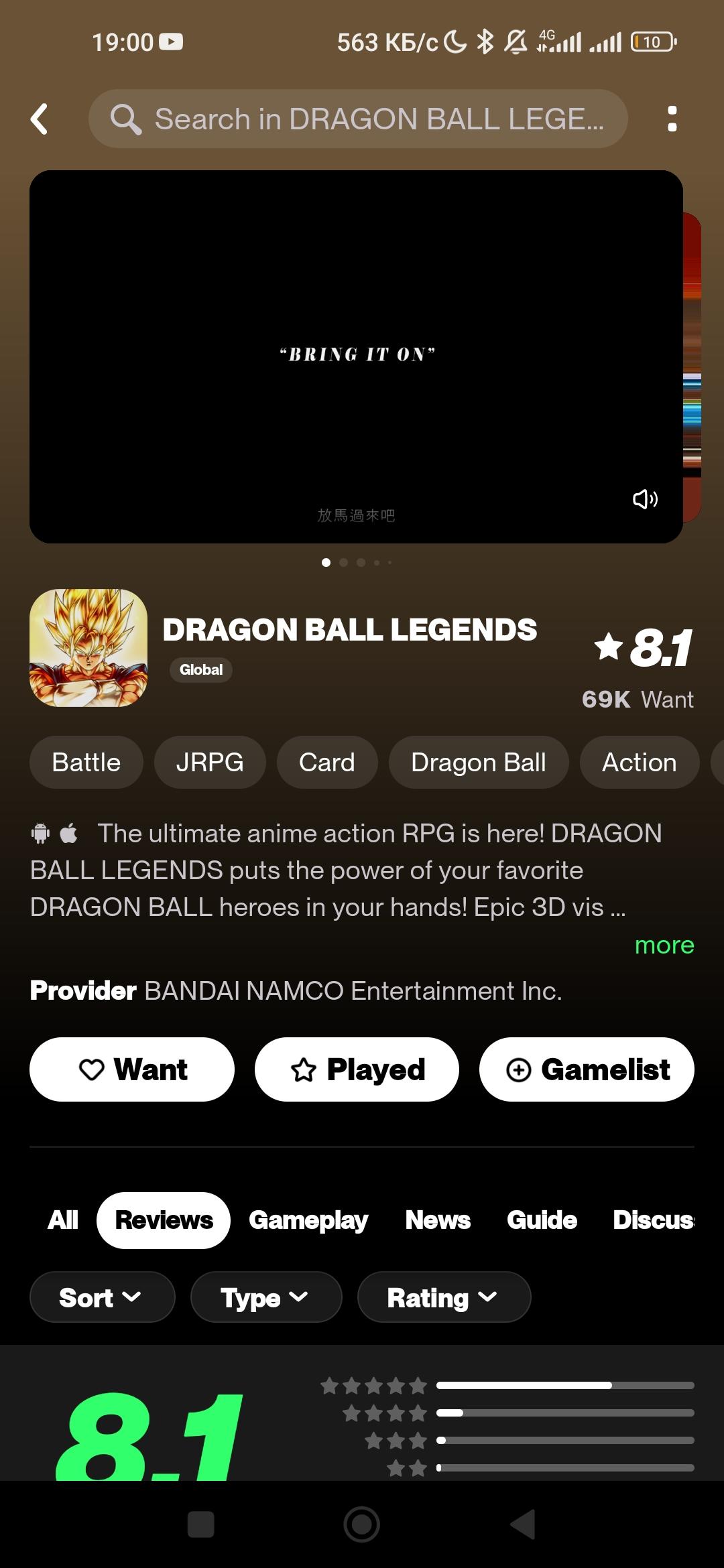Image resolution: width=724 pixels, height=1568 pixels.
Task: Toggle the video sound icon
Action: [645, 499]
